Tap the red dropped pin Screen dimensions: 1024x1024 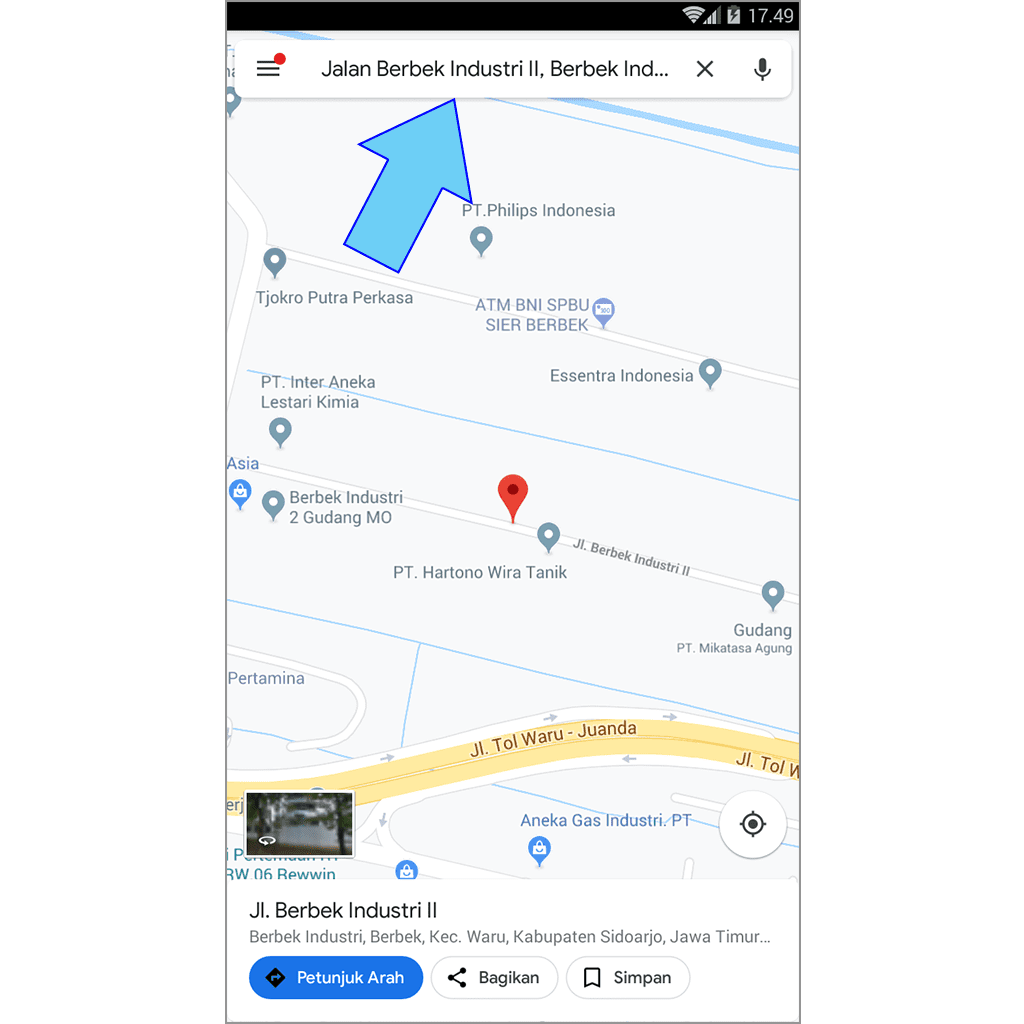click(x=513, y=496)
